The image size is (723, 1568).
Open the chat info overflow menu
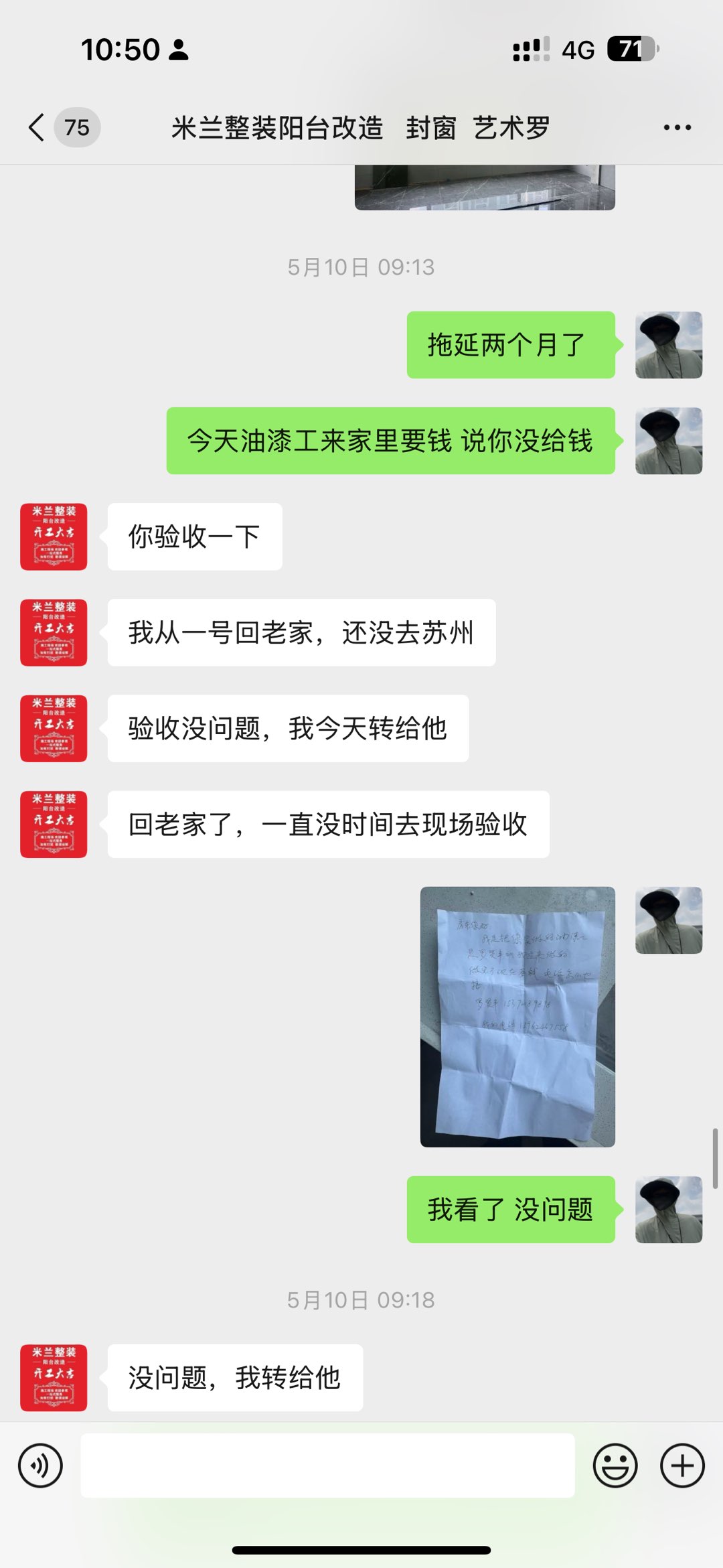[677, 127]
